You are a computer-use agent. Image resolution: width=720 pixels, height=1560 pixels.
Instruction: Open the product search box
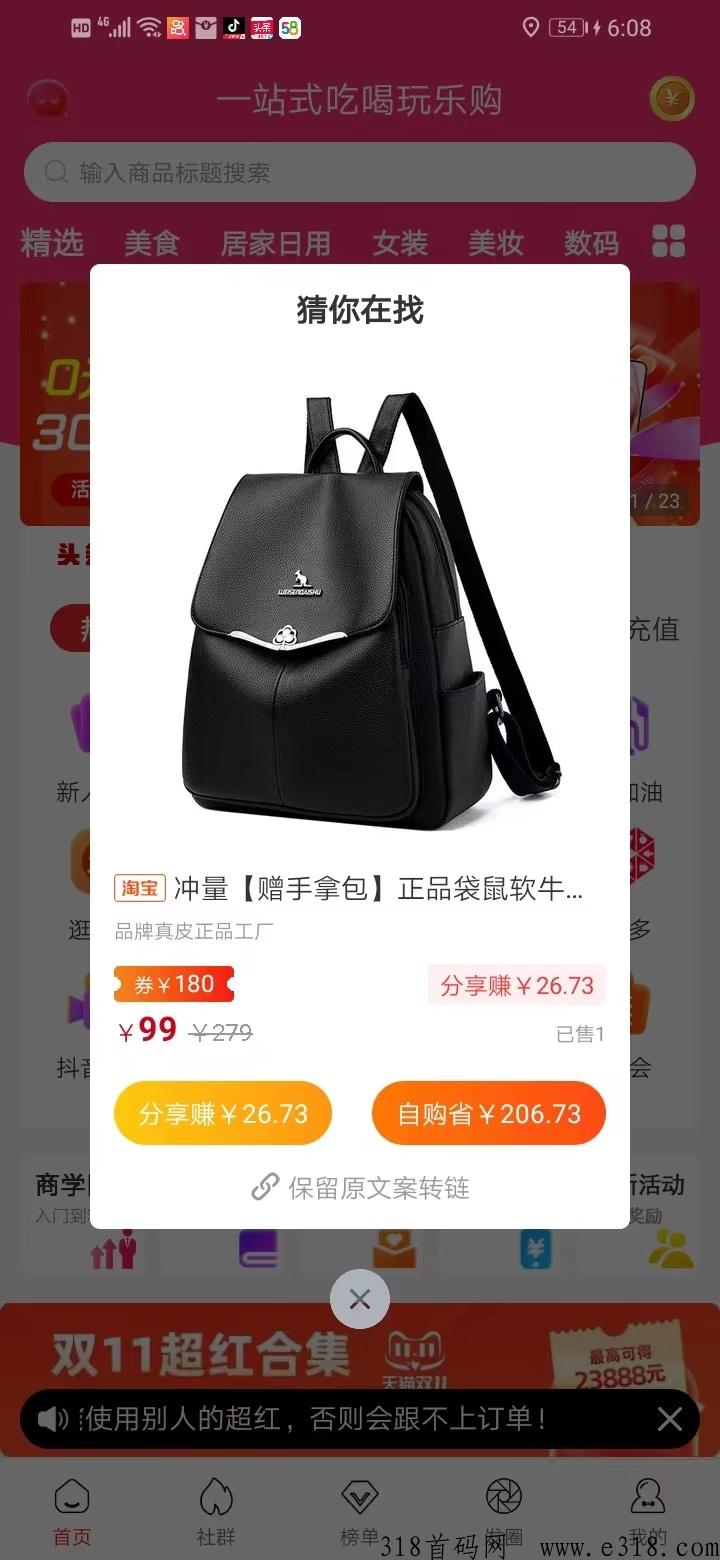click(360, 172)
